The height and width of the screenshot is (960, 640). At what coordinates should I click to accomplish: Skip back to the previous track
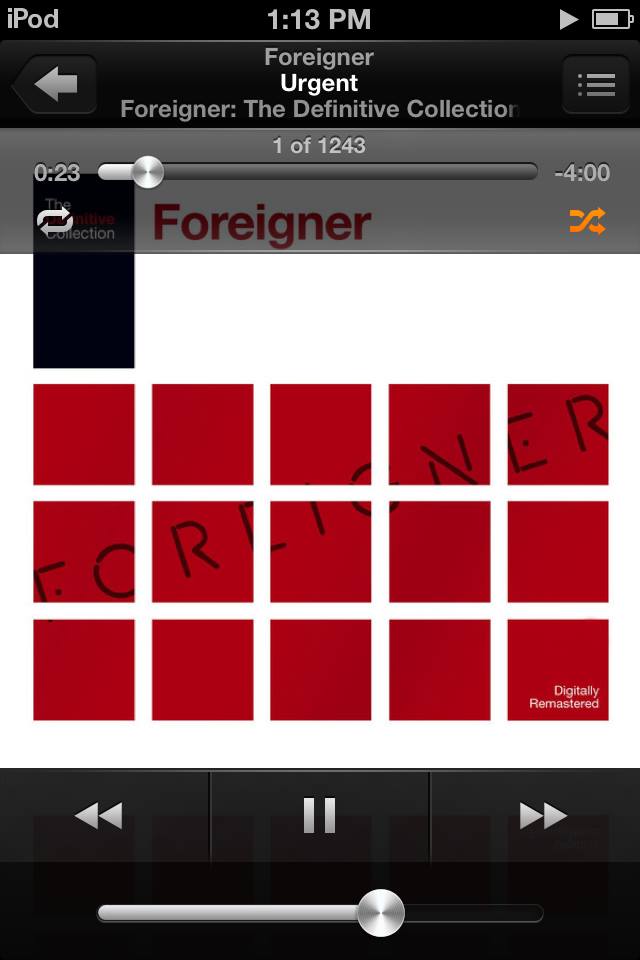(x=98, y=815)
